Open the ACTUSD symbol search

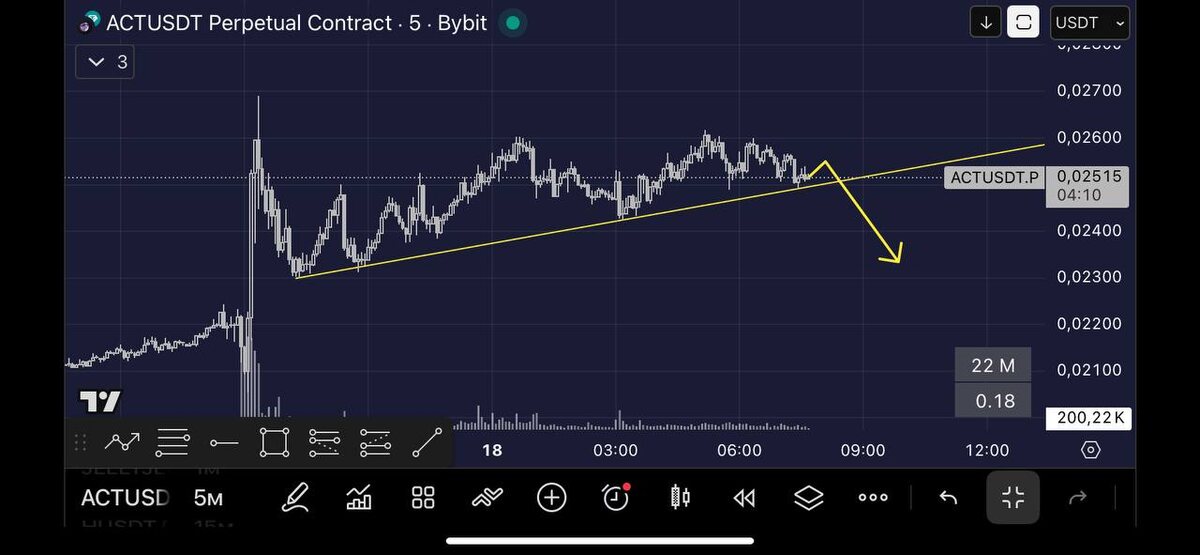tap(125, 498)
